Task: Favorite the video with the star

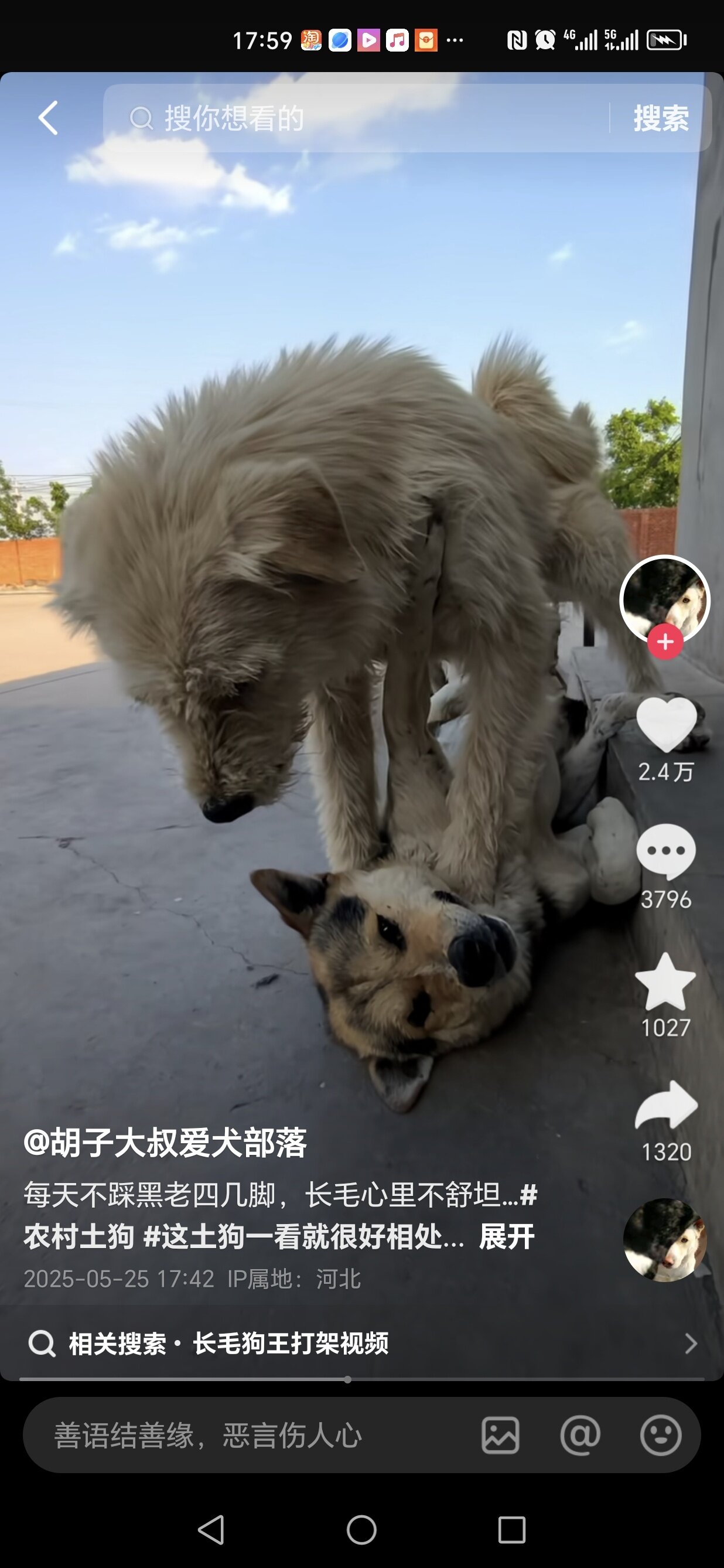Action: tap(665, 982)
